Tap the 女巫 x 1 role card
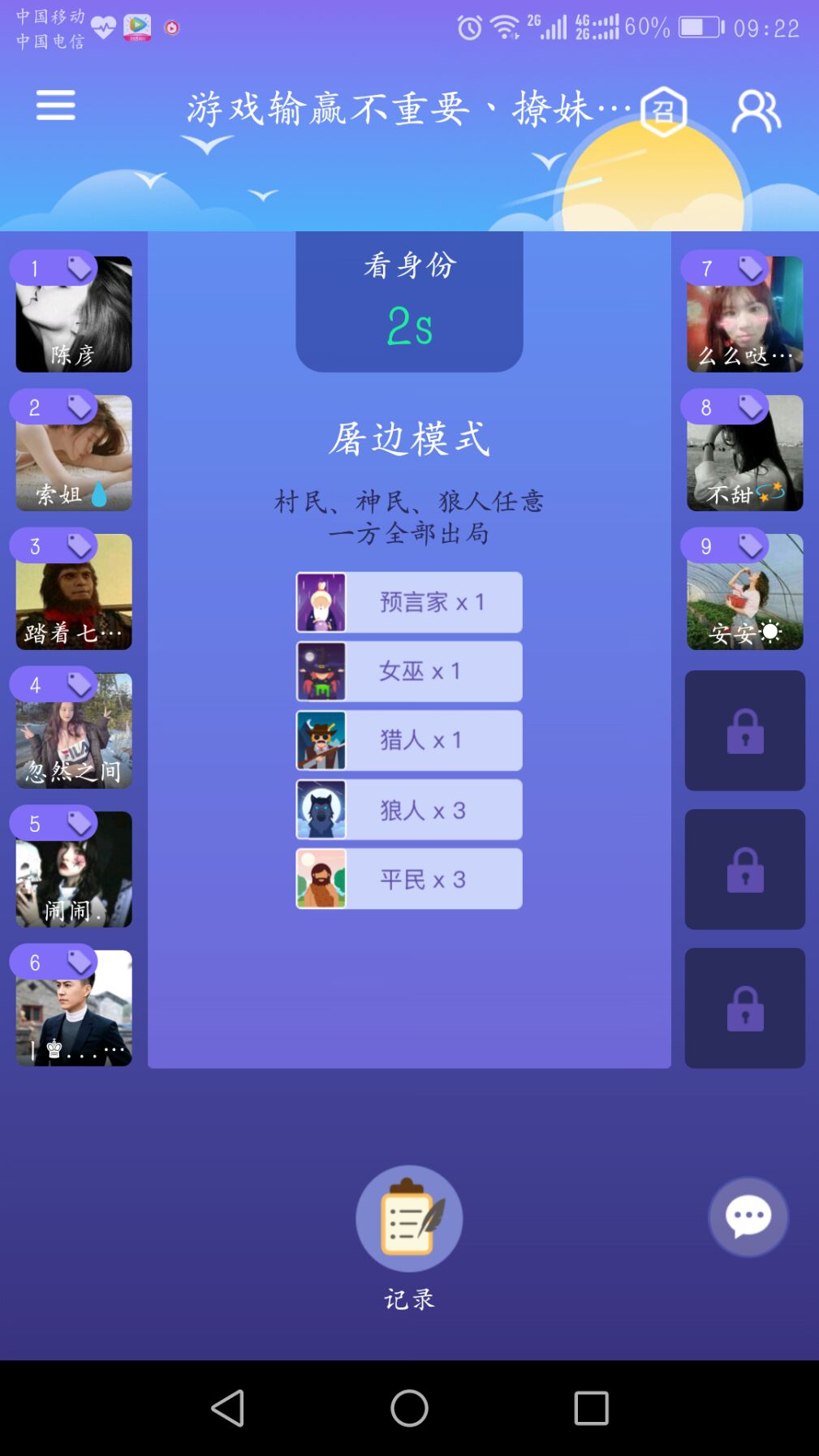Viewport: 819px width, 1456px height. point(409,671)
